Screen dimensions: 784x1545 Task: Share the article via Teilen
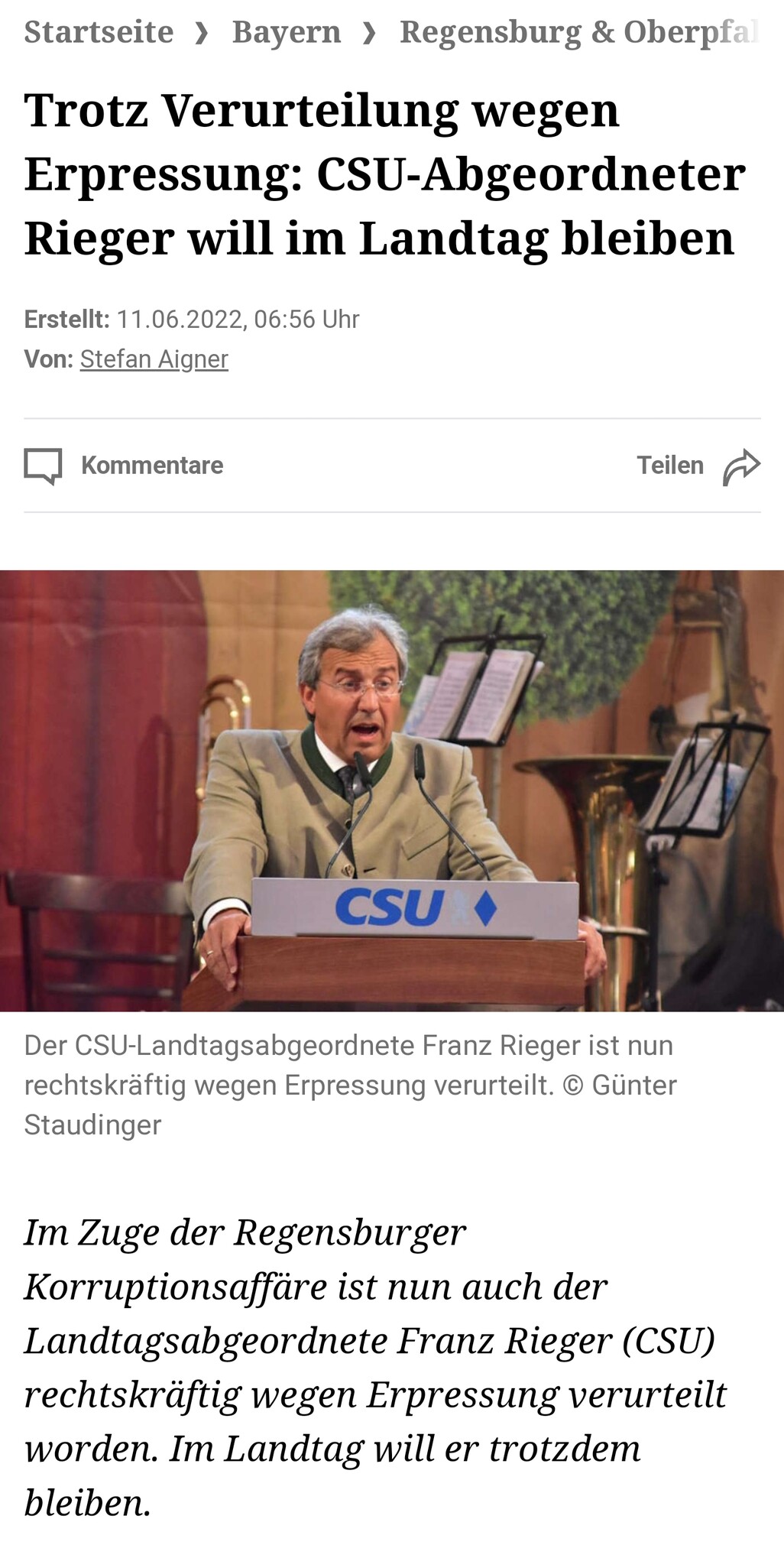(698, 466)
